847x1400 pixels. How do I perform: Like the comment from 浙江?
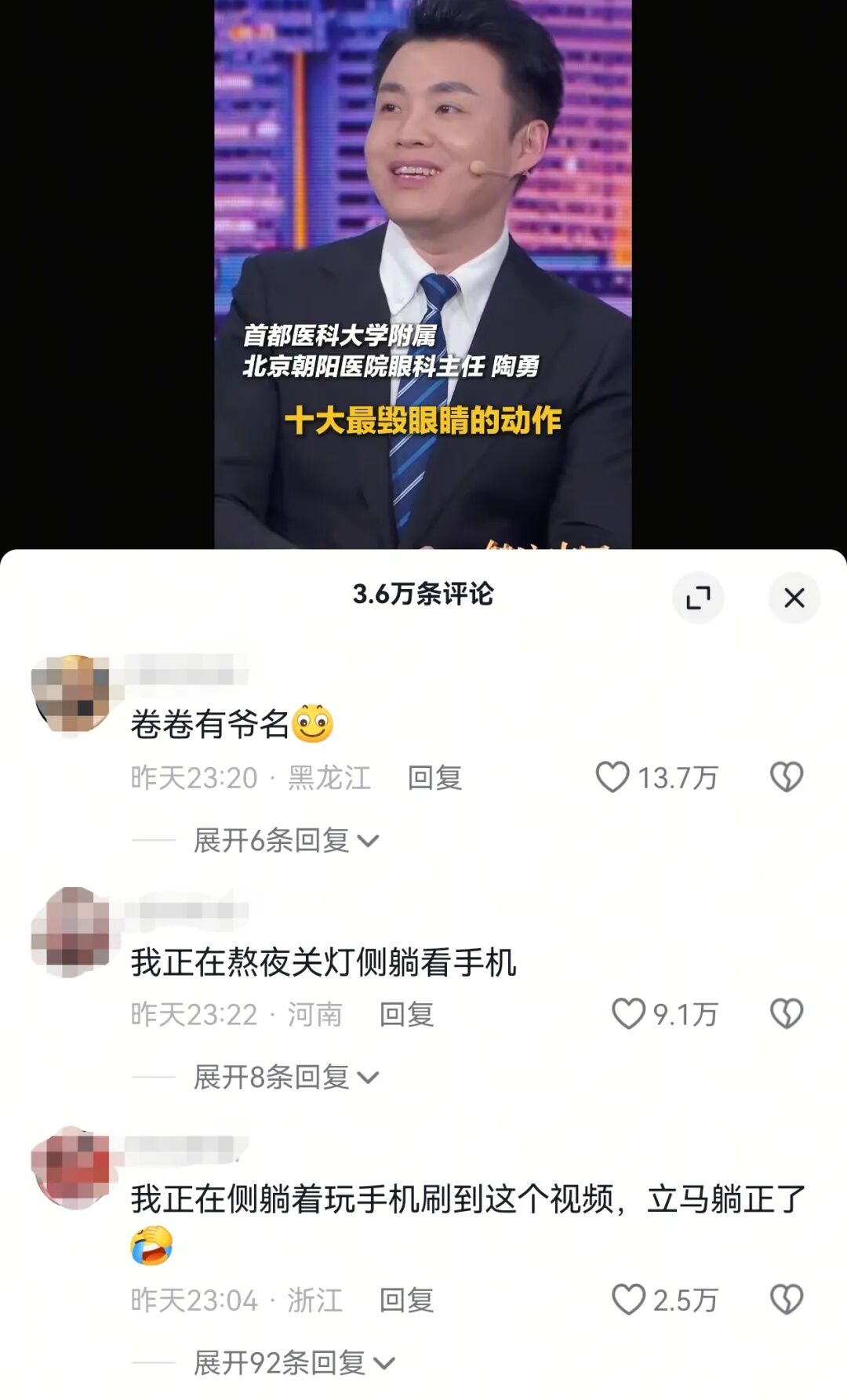[628, 1300]
